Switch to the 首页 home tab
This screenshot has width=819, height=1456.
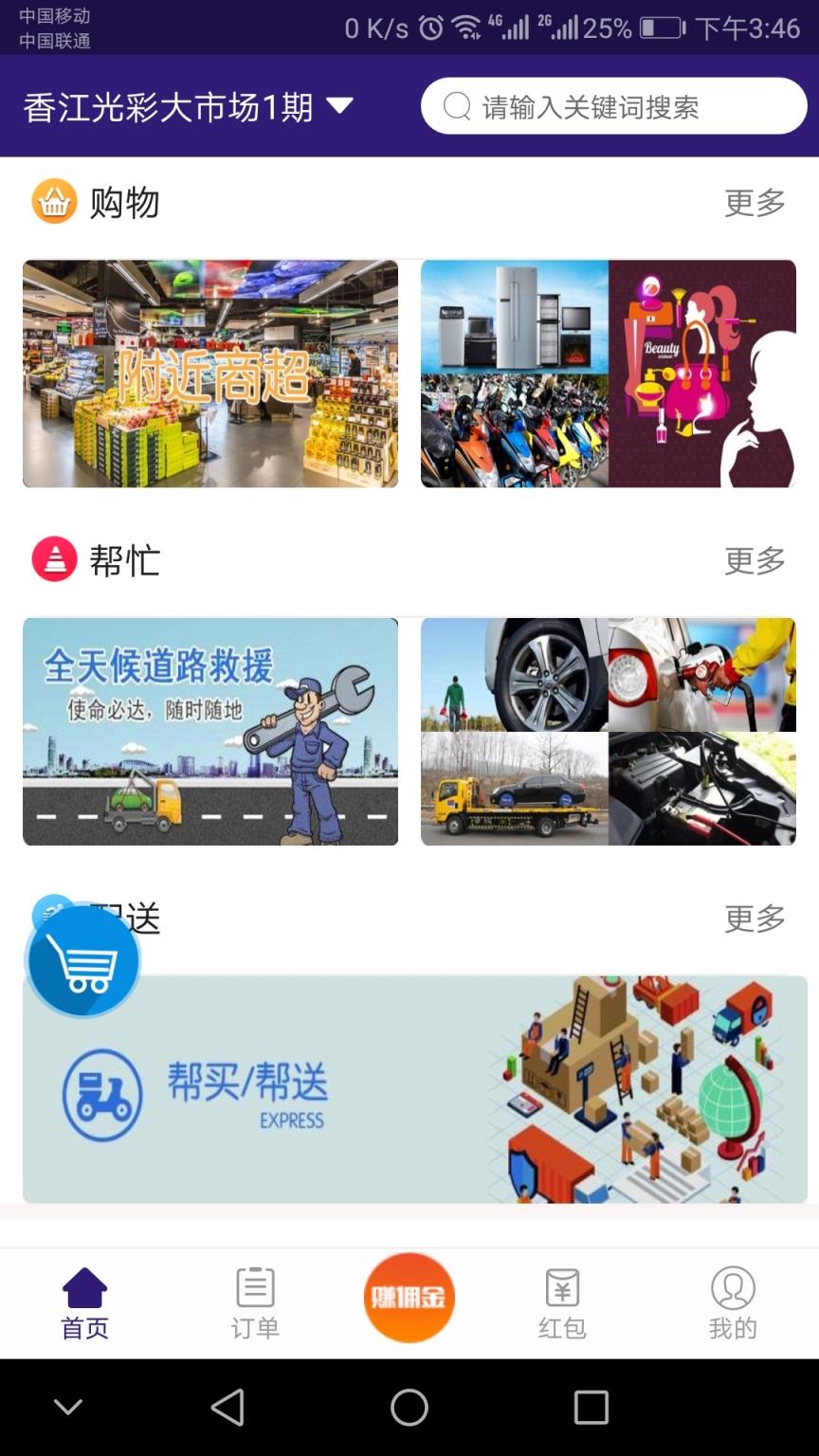coord(85,1303)
